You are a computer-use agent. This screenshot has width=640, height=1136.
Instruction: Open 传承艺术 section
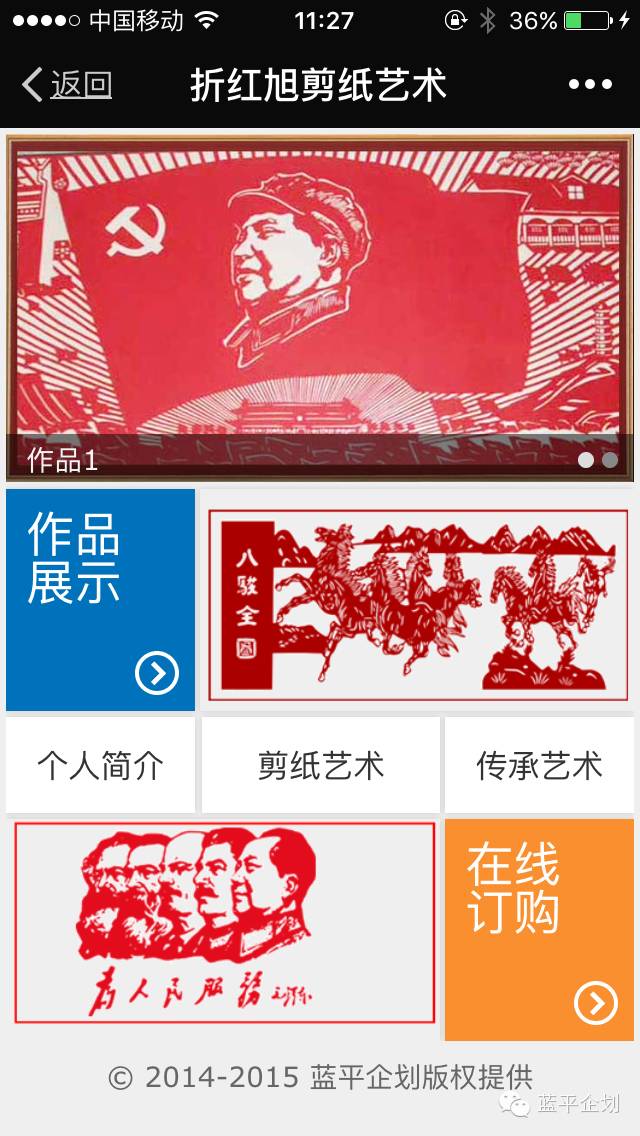click(x=539, y=766)
